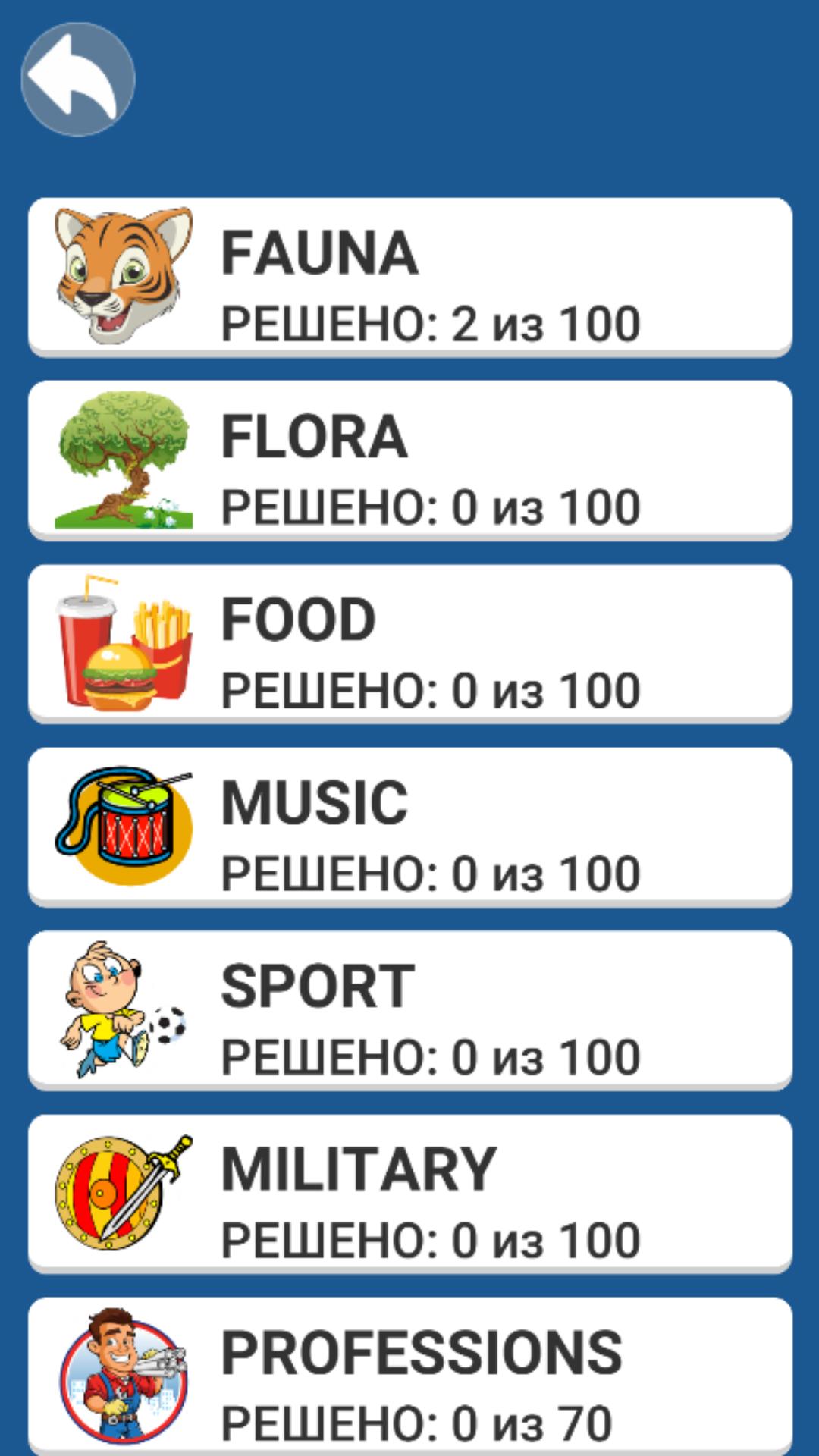The width and height of the screenshot is (819, 1456).
Task: Choose the FOOD category
Action: click(x=409, y=644)
